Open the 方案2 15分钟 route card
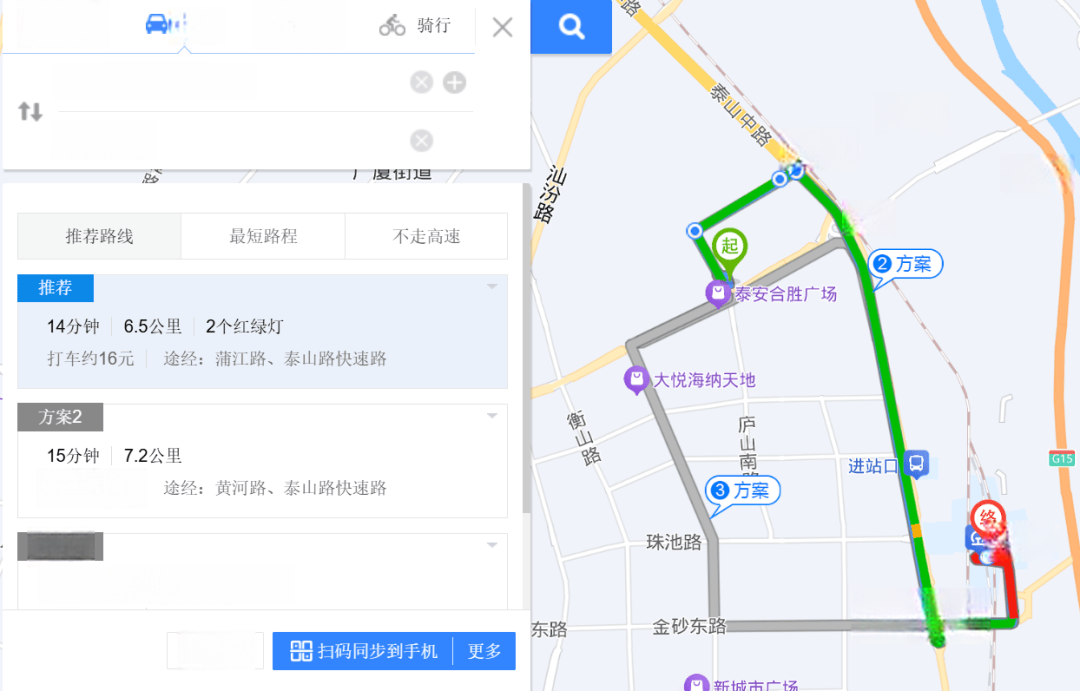The width and height of the screenshot is (1080, 691). click(262, 472)
